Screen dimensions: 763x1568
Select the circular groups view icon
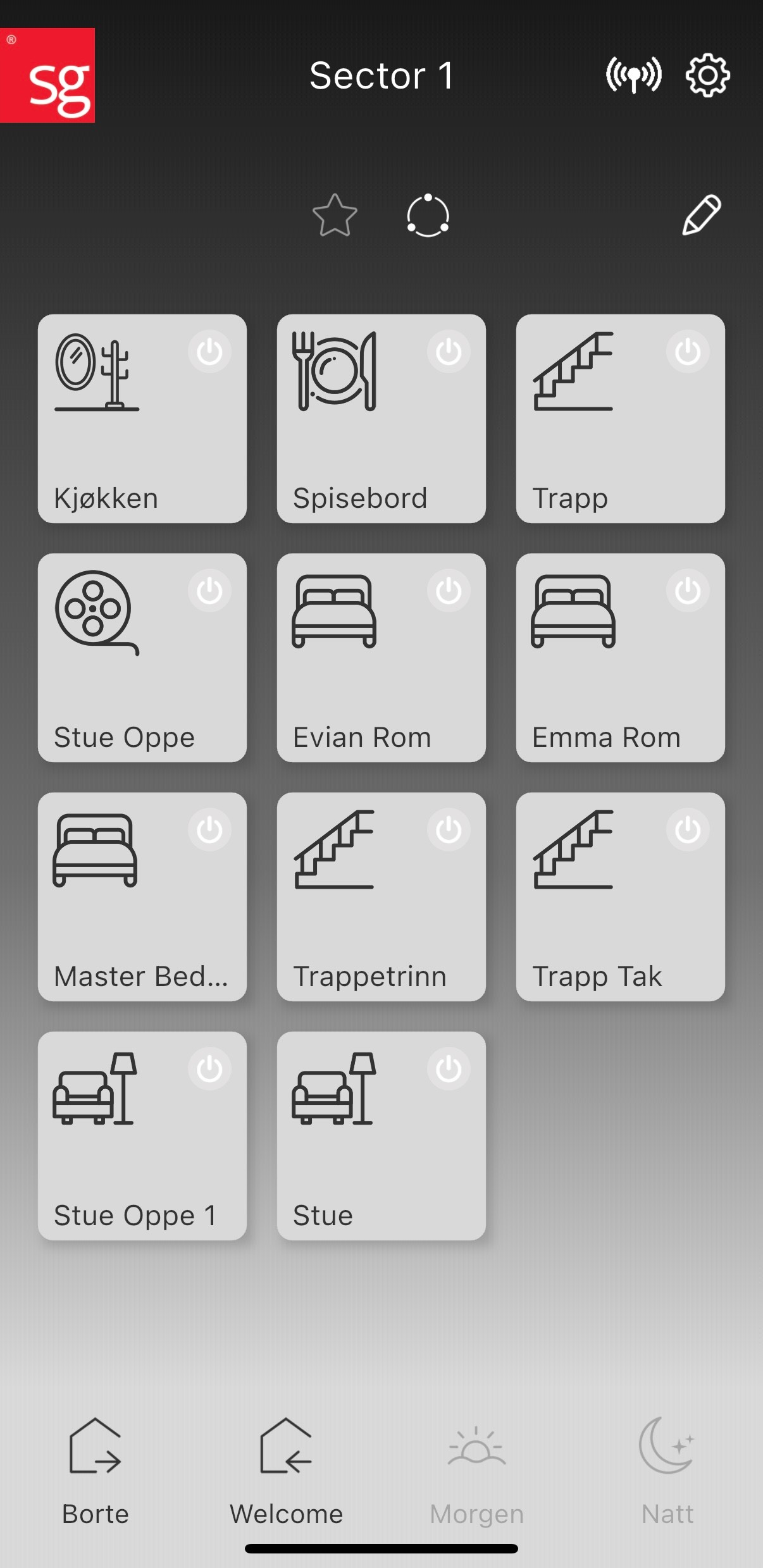(x=428, y=216)
